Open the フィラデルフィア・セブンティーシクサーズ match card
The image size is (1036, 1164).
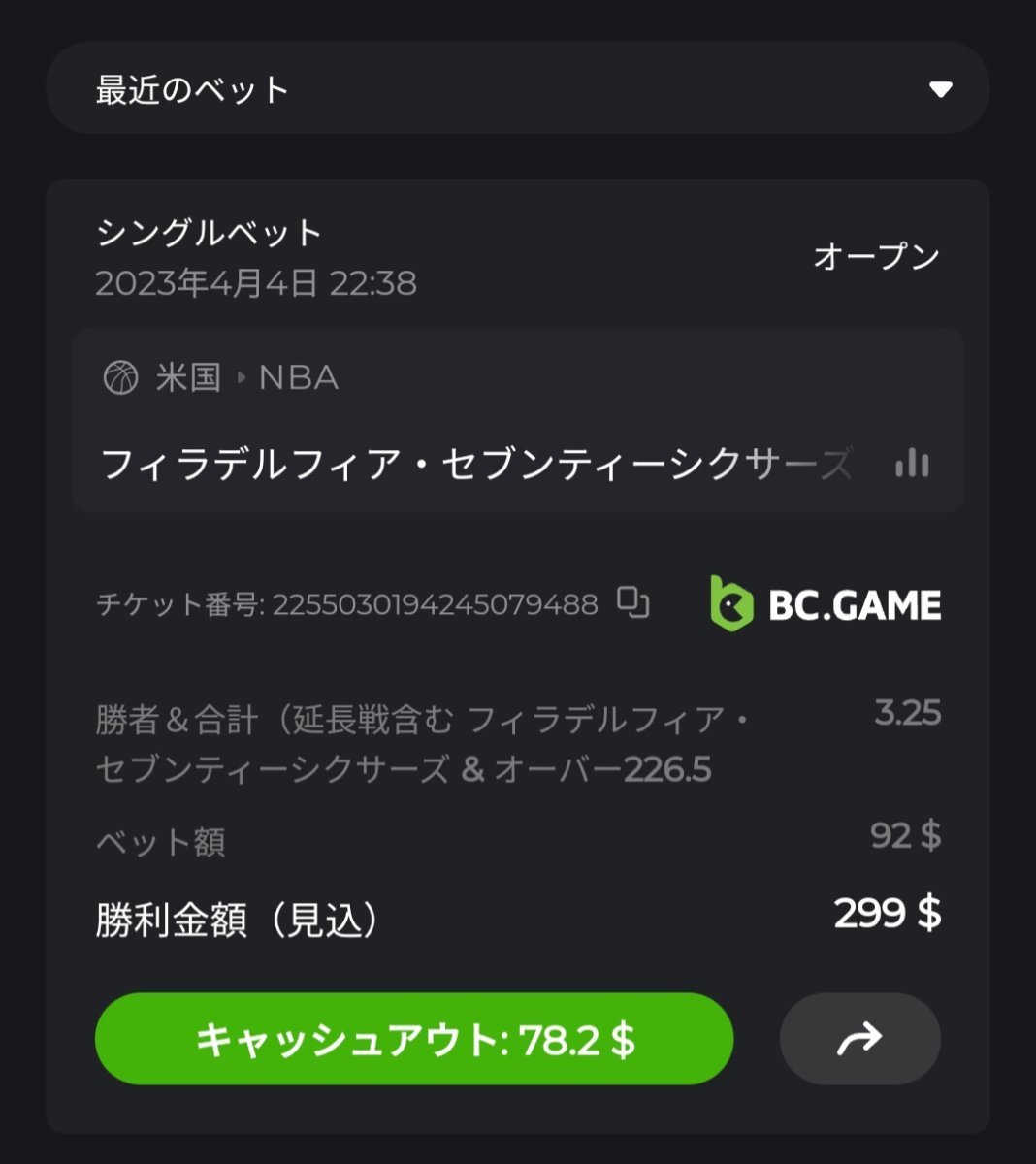[x=475, y=464]
